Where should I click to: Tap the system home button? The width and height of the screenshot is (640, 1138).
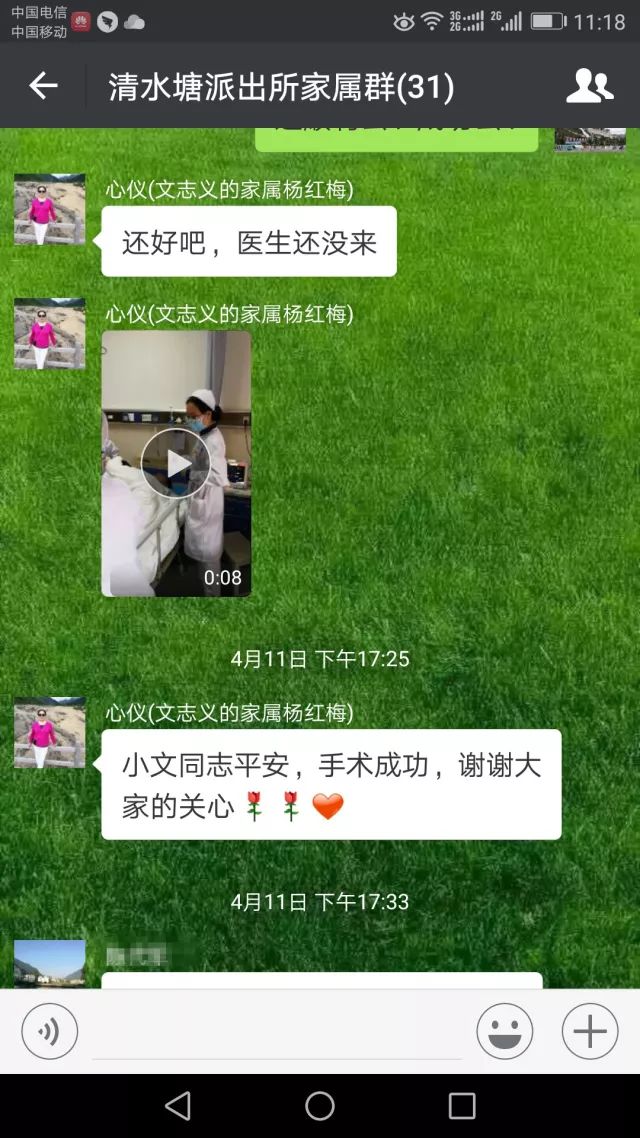point(320,1105)
